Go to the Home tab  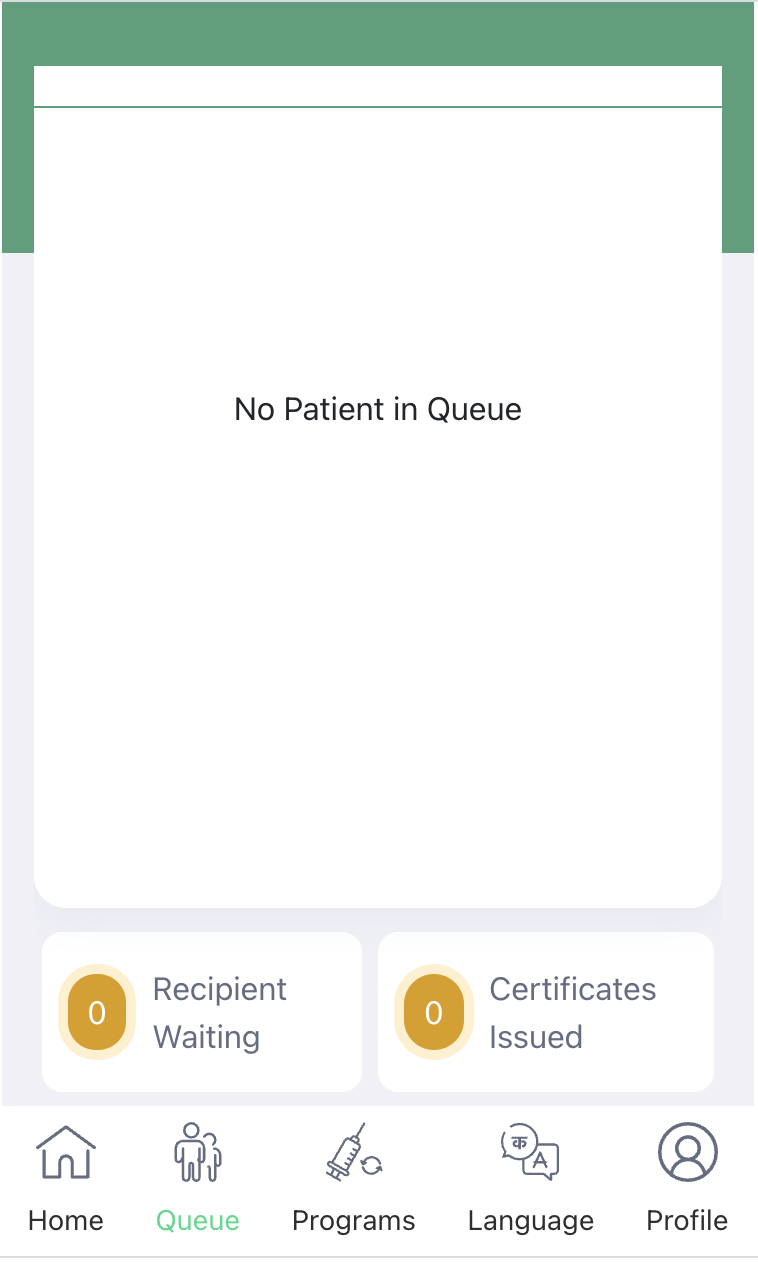pos(66,1179)
